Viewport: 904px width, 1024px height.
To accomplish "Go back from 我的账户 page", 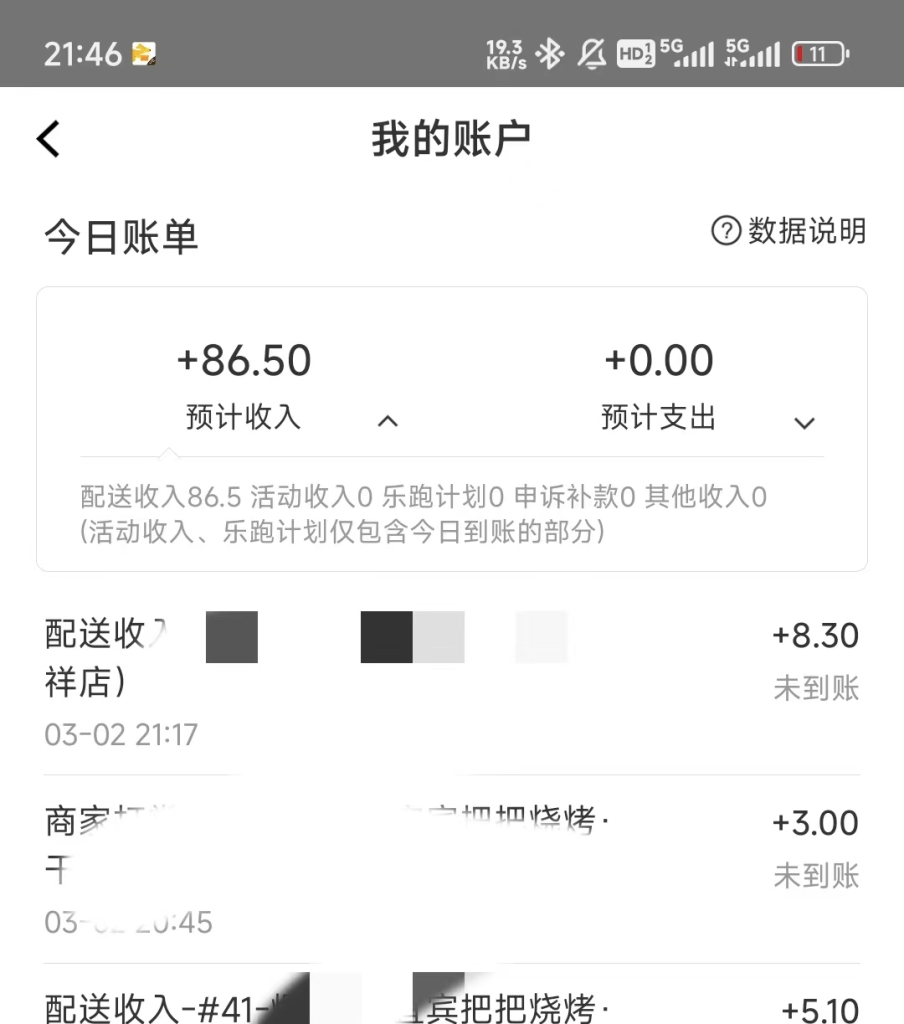I will (x=49, y=139).
